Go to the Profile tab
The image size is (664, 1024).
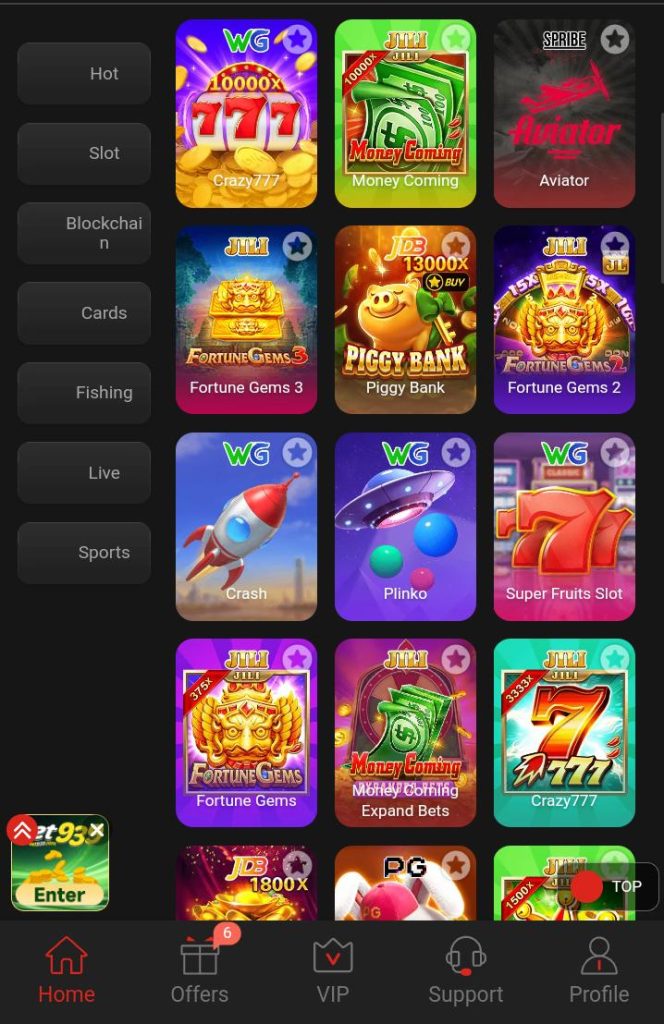tap(598, 970)
